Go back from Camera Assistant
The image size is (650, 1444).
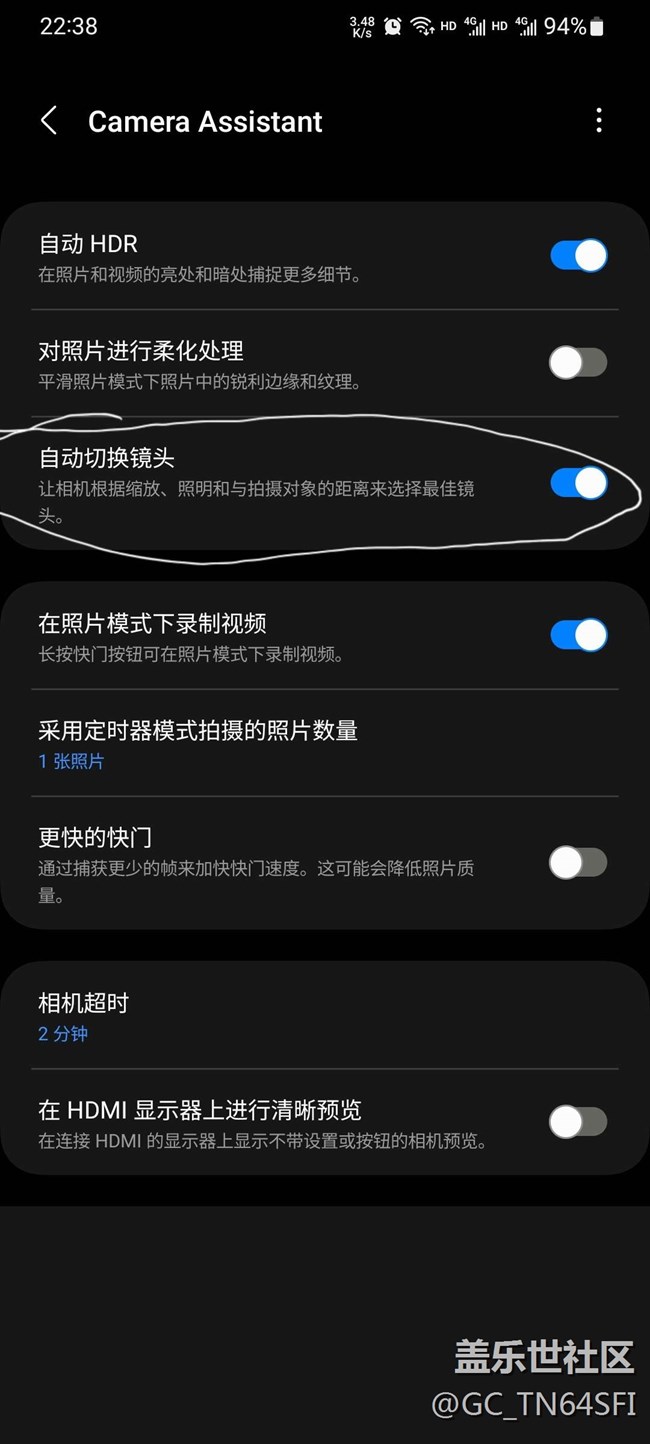(x=49, y=121)
